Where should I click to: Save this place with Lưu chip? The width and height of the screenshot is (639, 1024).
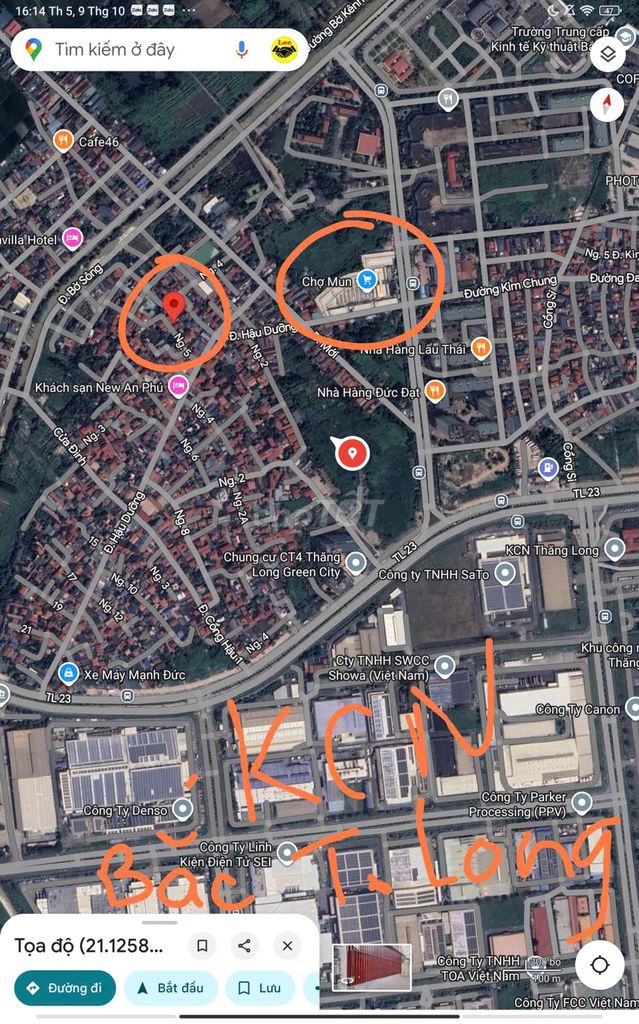tap(259, 988)
